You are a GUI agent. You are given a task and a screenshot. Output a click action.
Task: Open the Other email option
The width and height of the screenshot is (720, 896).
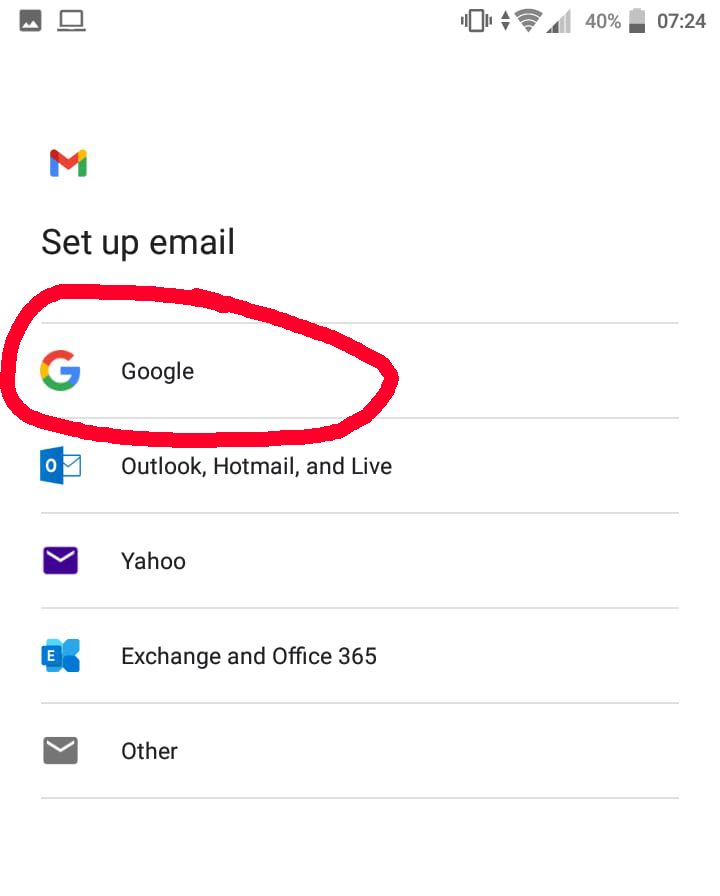[149, 751]
